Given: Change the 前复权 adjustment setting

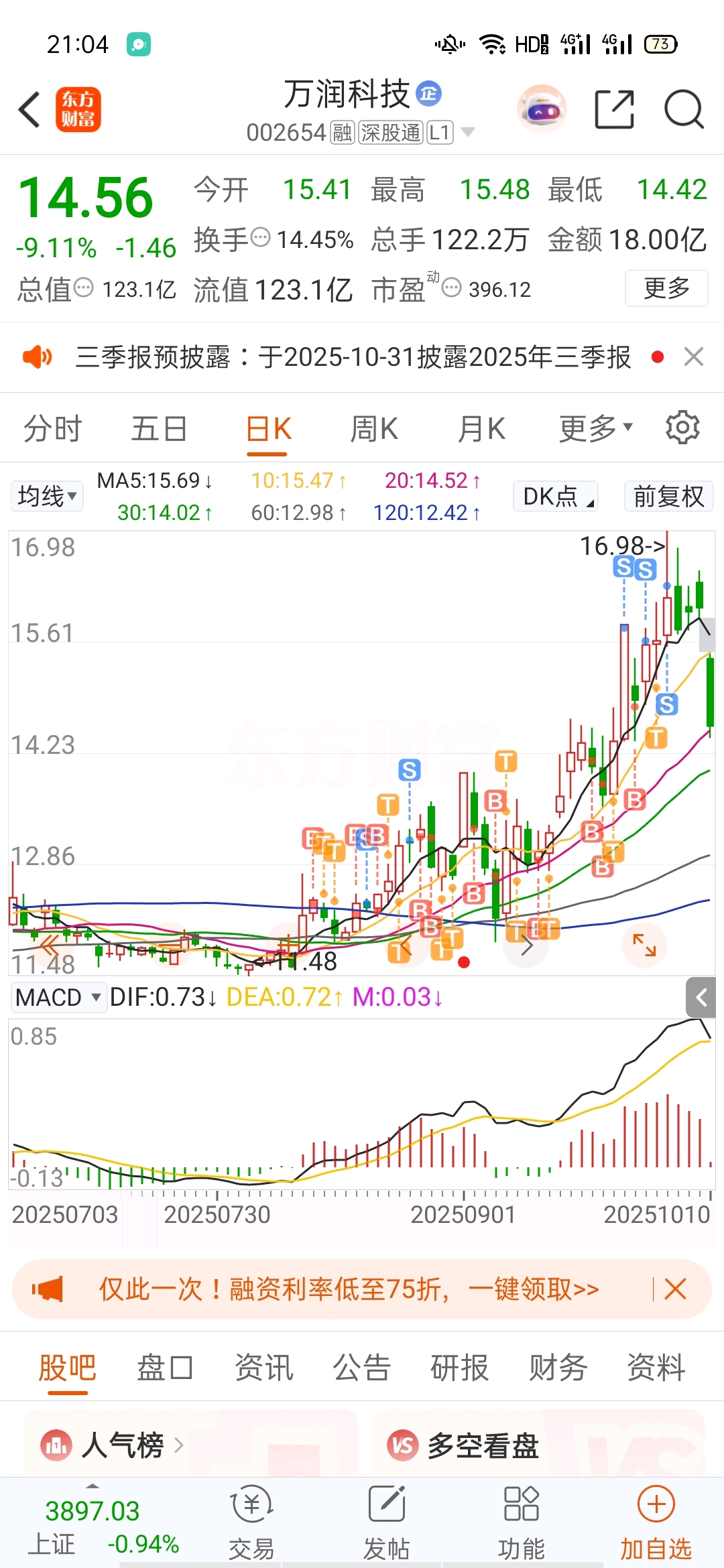Looking at the screenshot, I should click(668, 497).
